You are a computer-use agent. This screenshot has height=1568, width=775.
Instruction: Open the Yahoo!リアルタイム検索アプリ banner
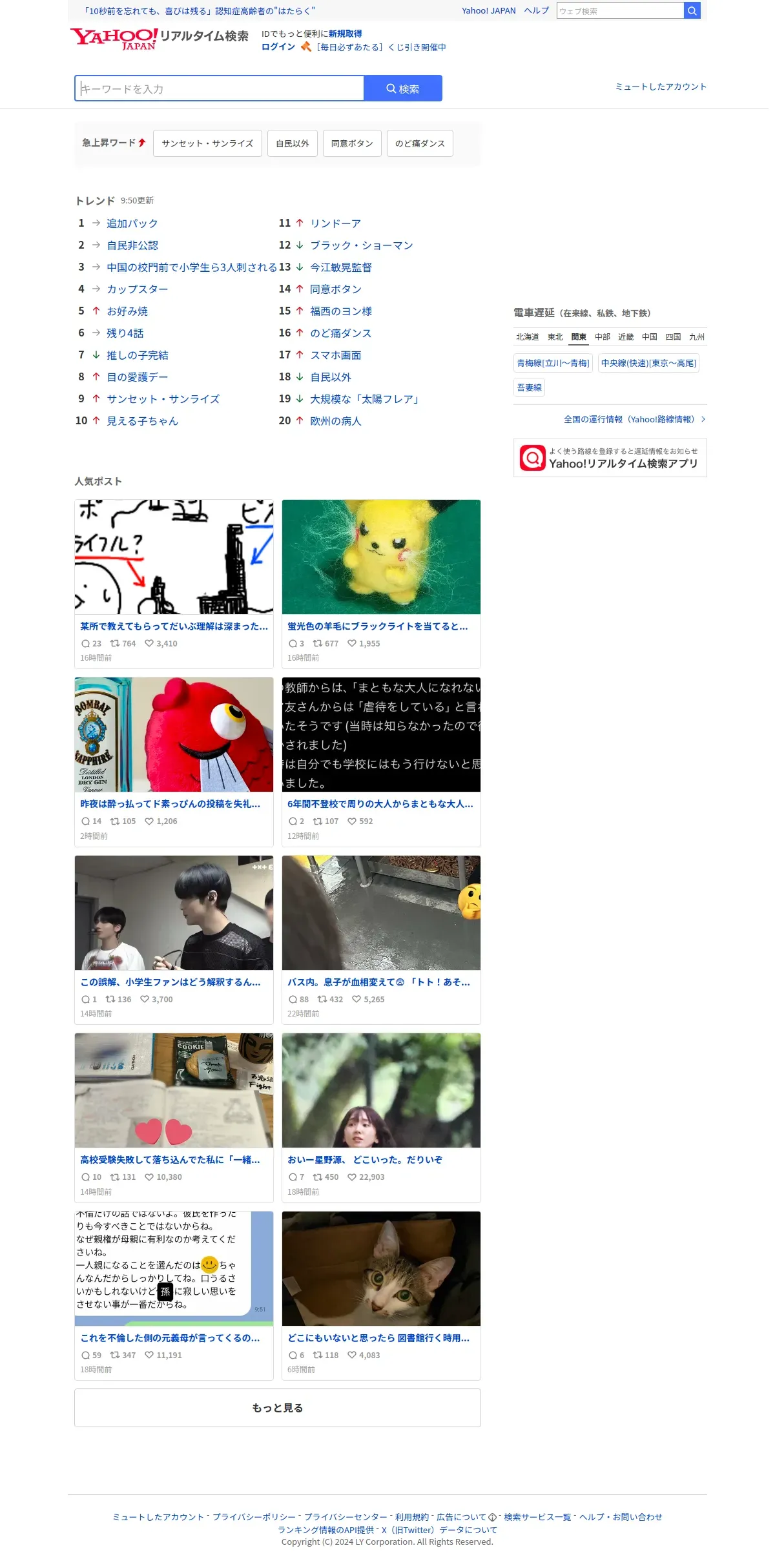pos(610,458)
